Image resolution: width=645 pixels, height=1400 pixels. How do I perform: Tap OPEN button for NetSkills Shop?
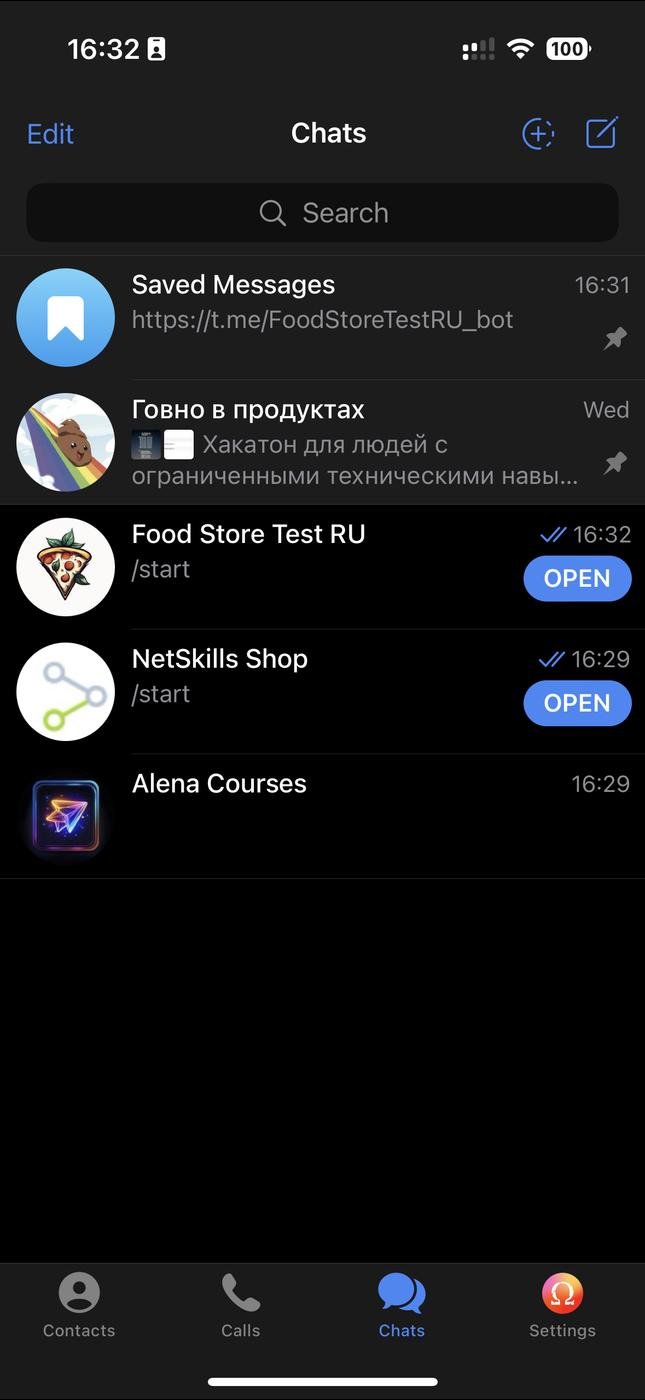click(x=577, y=704)
